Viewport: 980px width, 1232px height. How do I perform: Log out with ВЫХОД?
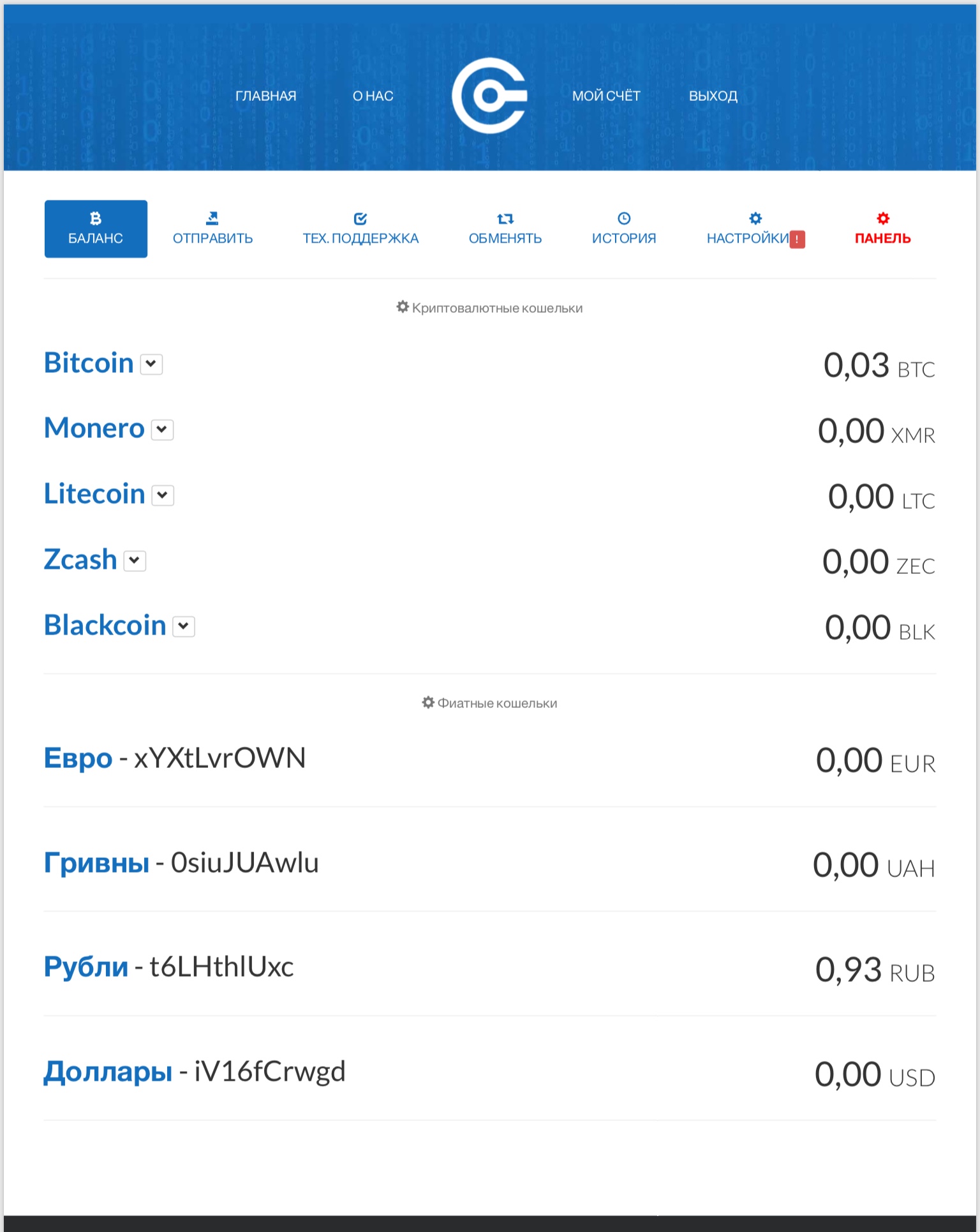point(713,96)
